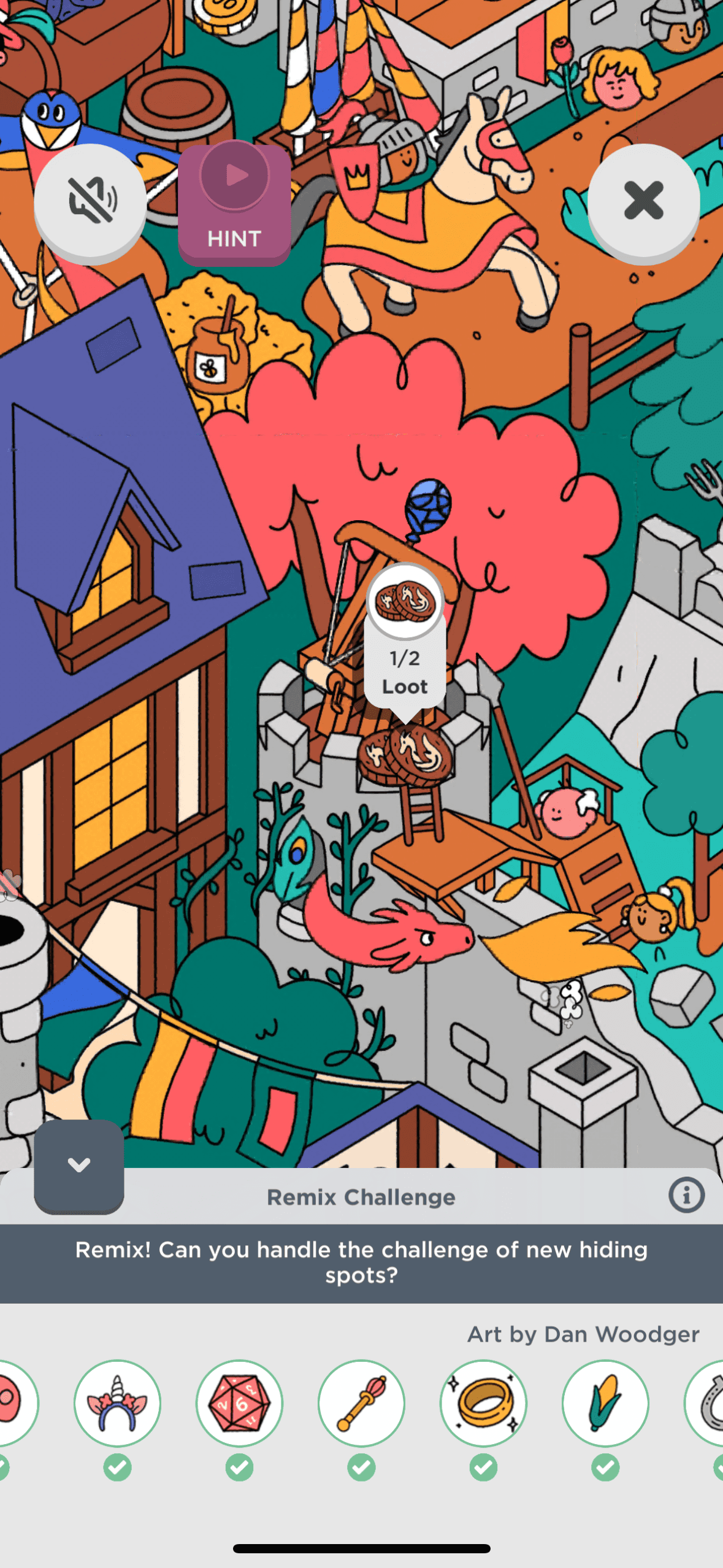Select the gold ring item
The image size is (723, 1568).
click(483, 1402)
